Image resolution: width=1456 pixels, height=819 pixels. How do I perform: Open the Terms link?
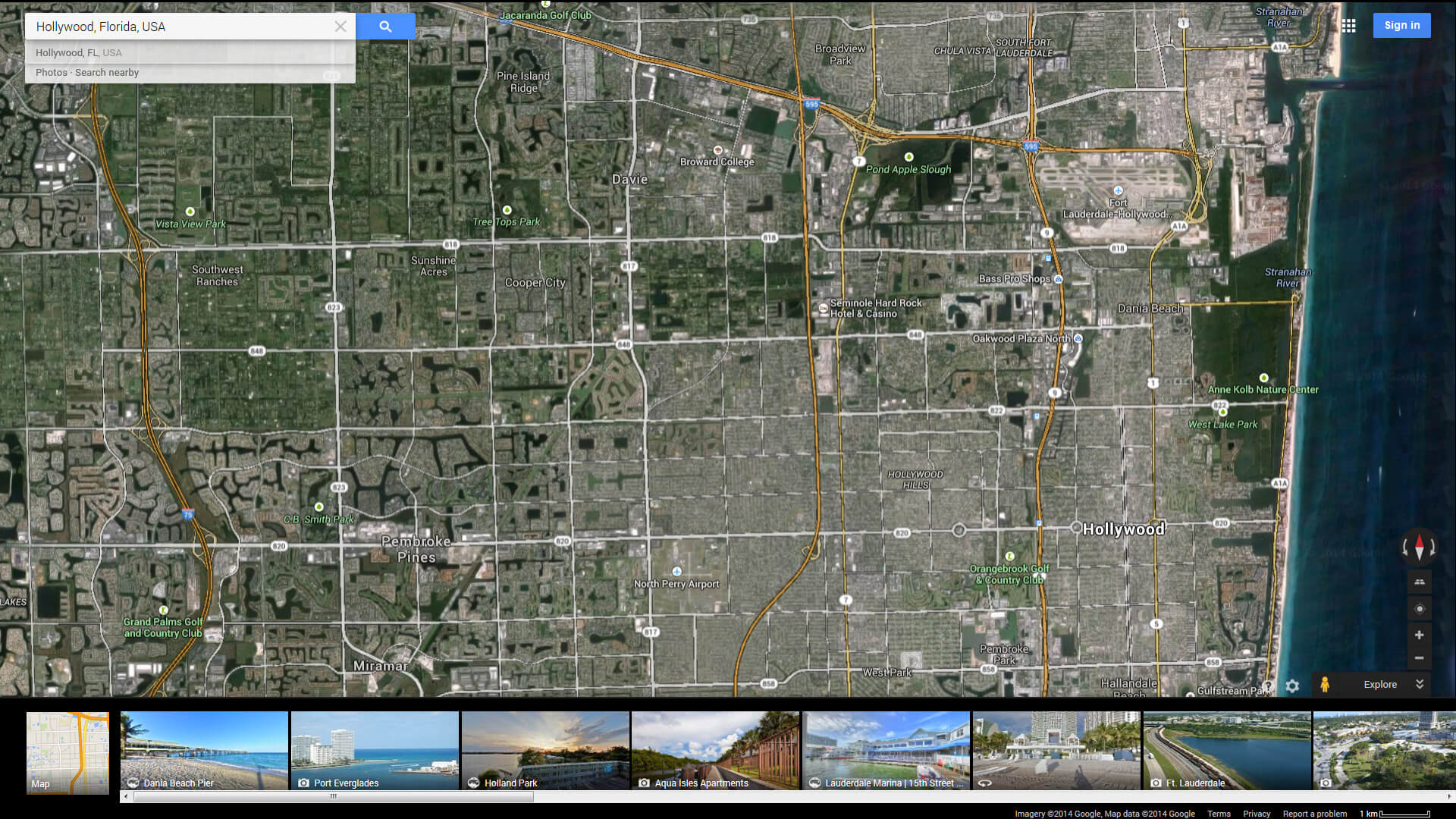[x=1219, y=814]
